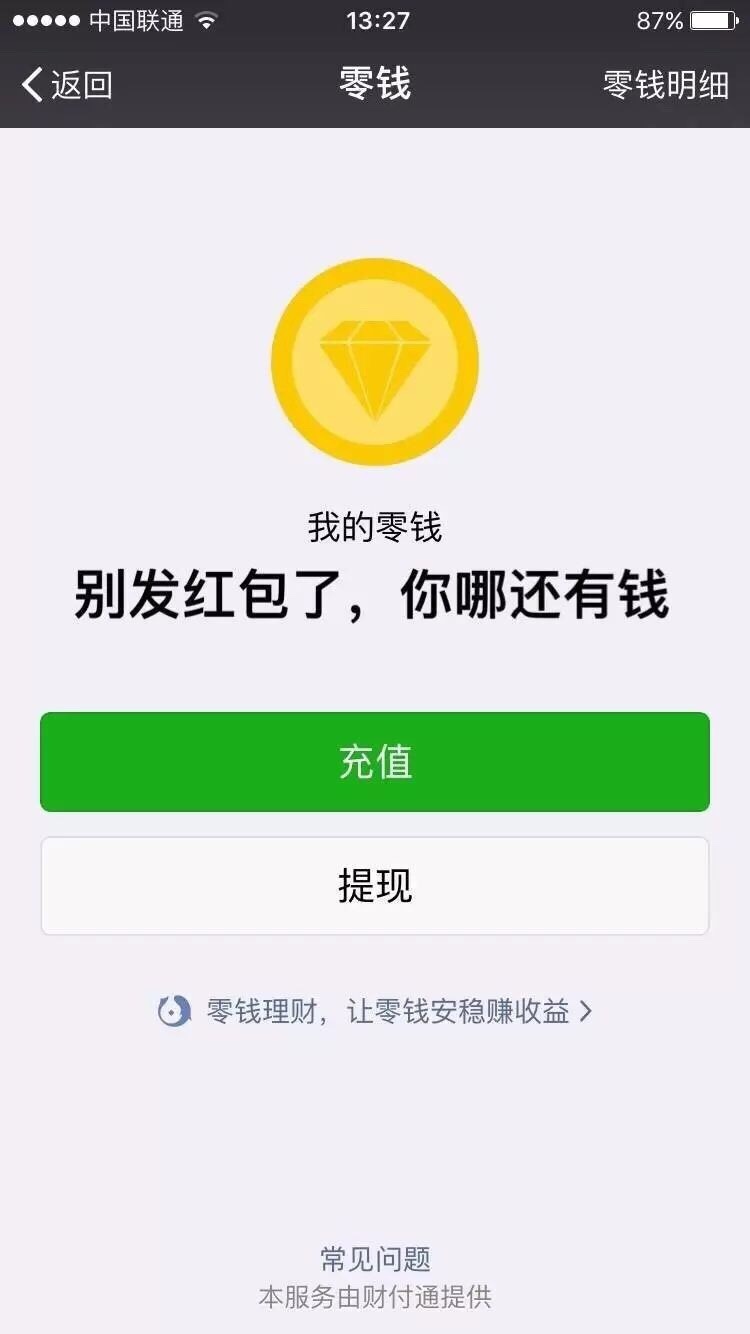Viewport: 750px width, 1334px height.
Task: Tap the 零钱理财 circular arrow icon
Action: 174,1012
